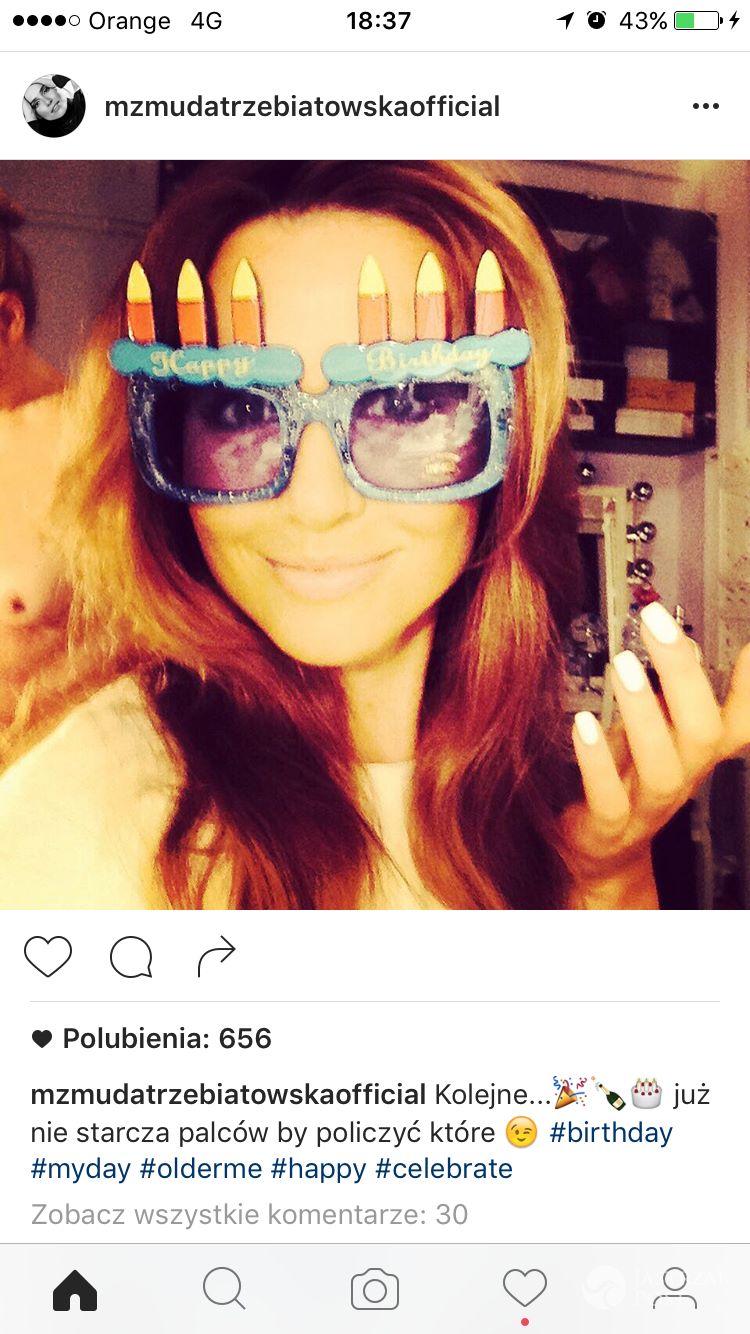View all 30 comments
This screenshot has width=750, height=1334.
[249, 1214]
